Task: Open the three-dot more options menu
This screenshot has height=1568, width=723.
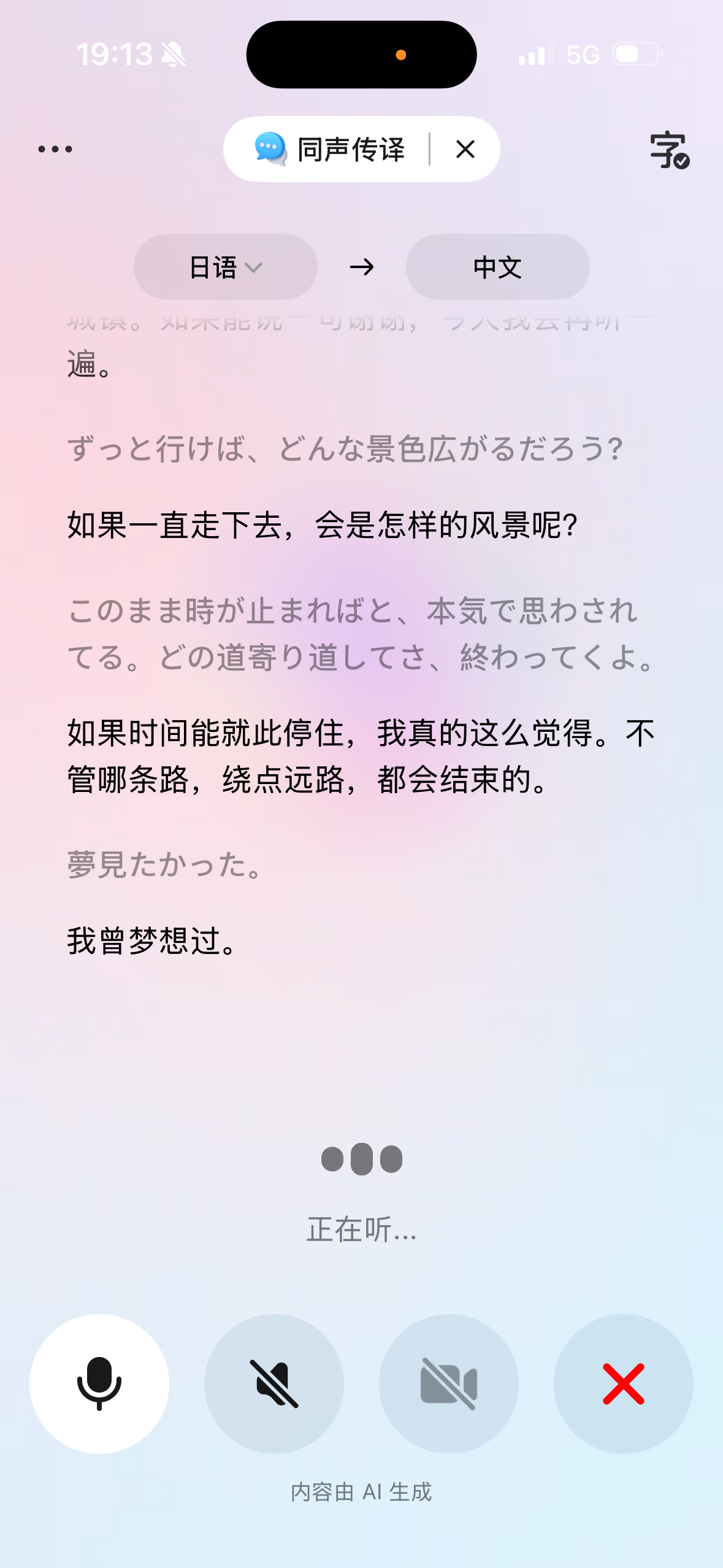Action: click(x=55, y=149)
